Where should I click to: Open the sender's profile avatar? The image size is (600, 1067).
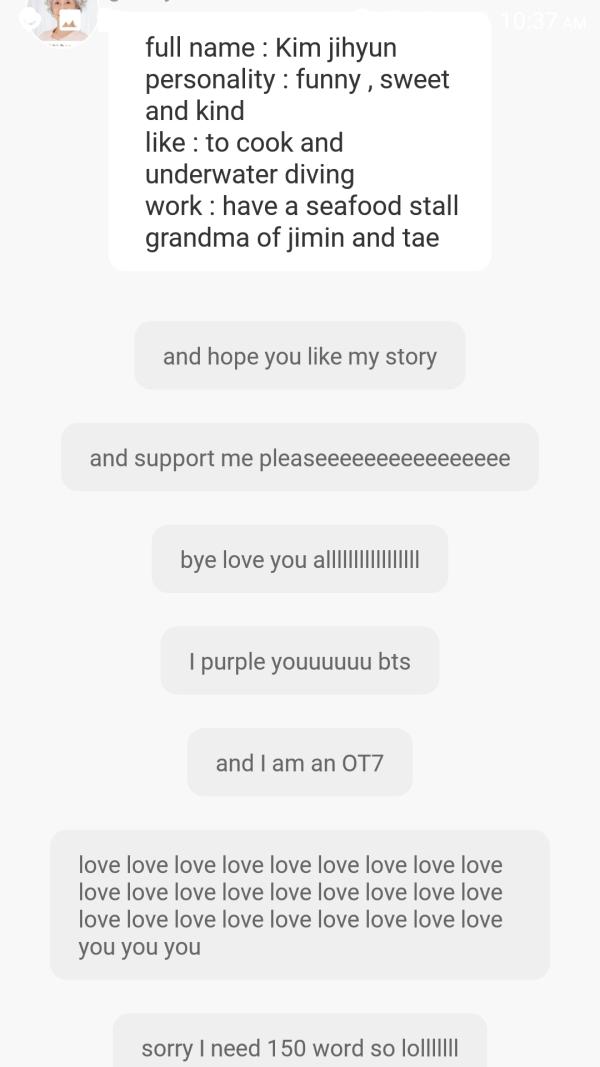[62, 18]
